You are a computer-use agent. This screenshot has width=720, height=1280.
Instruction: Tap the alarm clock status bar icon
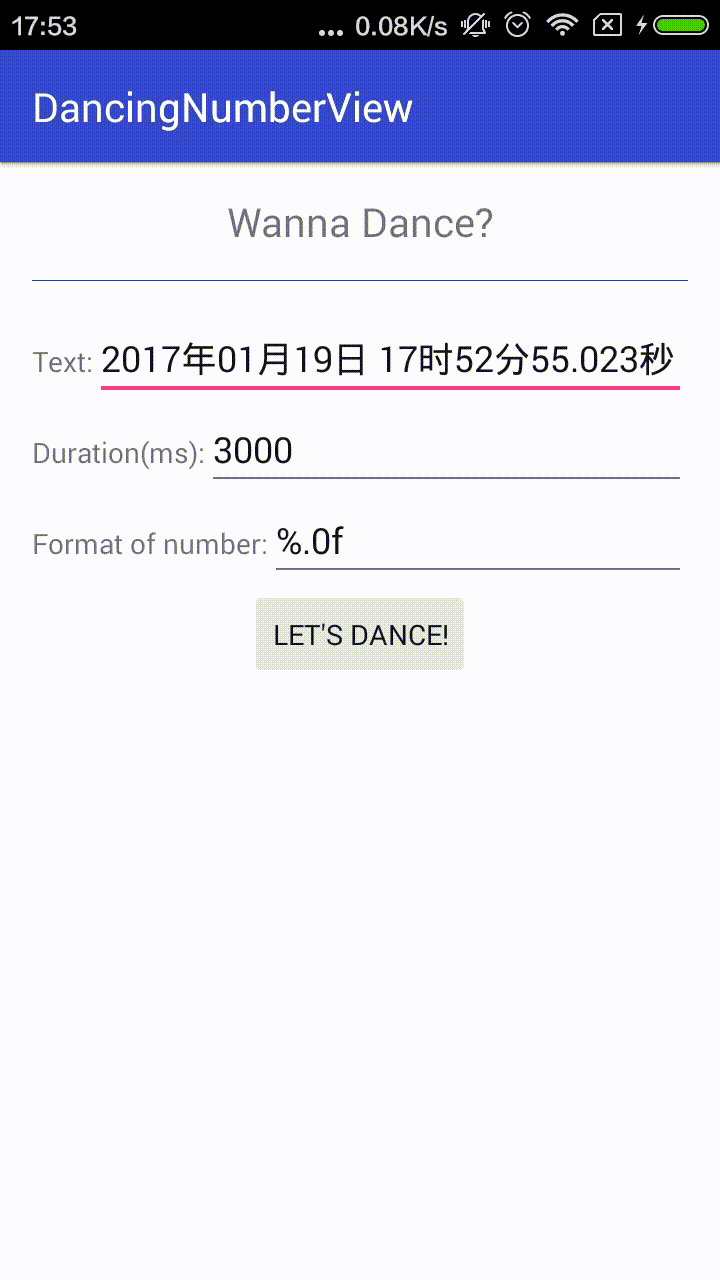tap(516, 25)
